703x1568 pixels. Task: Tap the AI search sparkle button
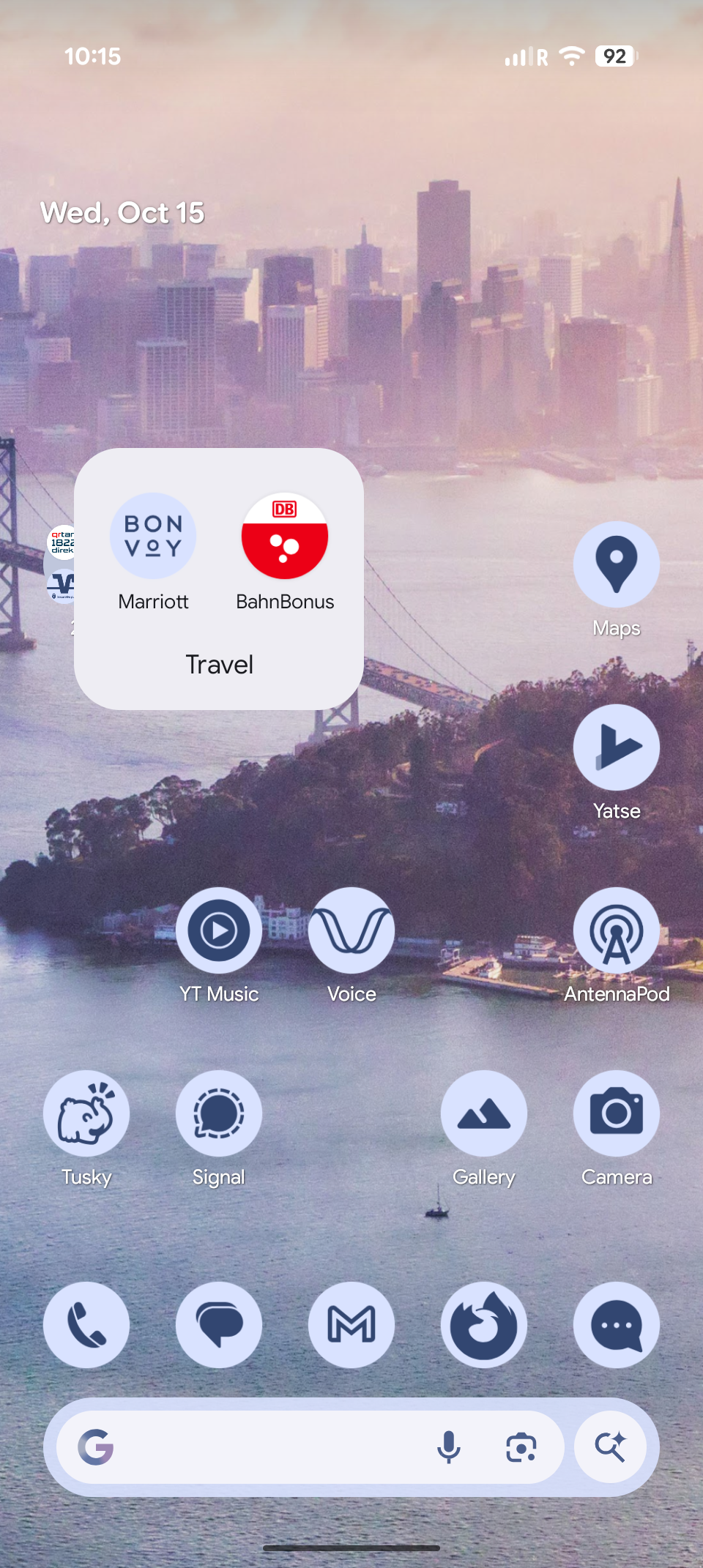pyautogui.click(x=610, y=1447)
